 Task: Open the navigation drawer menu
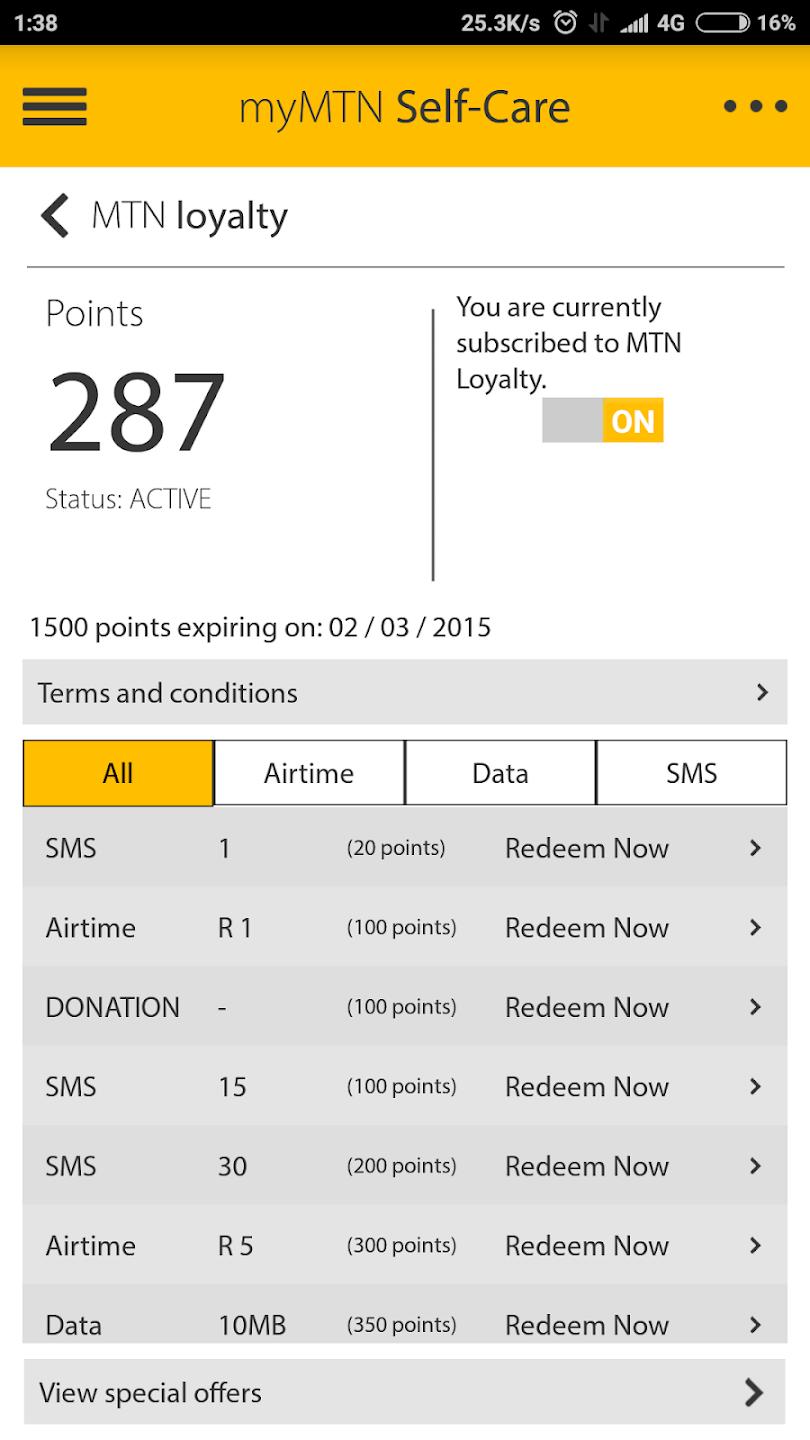(54, 106)
